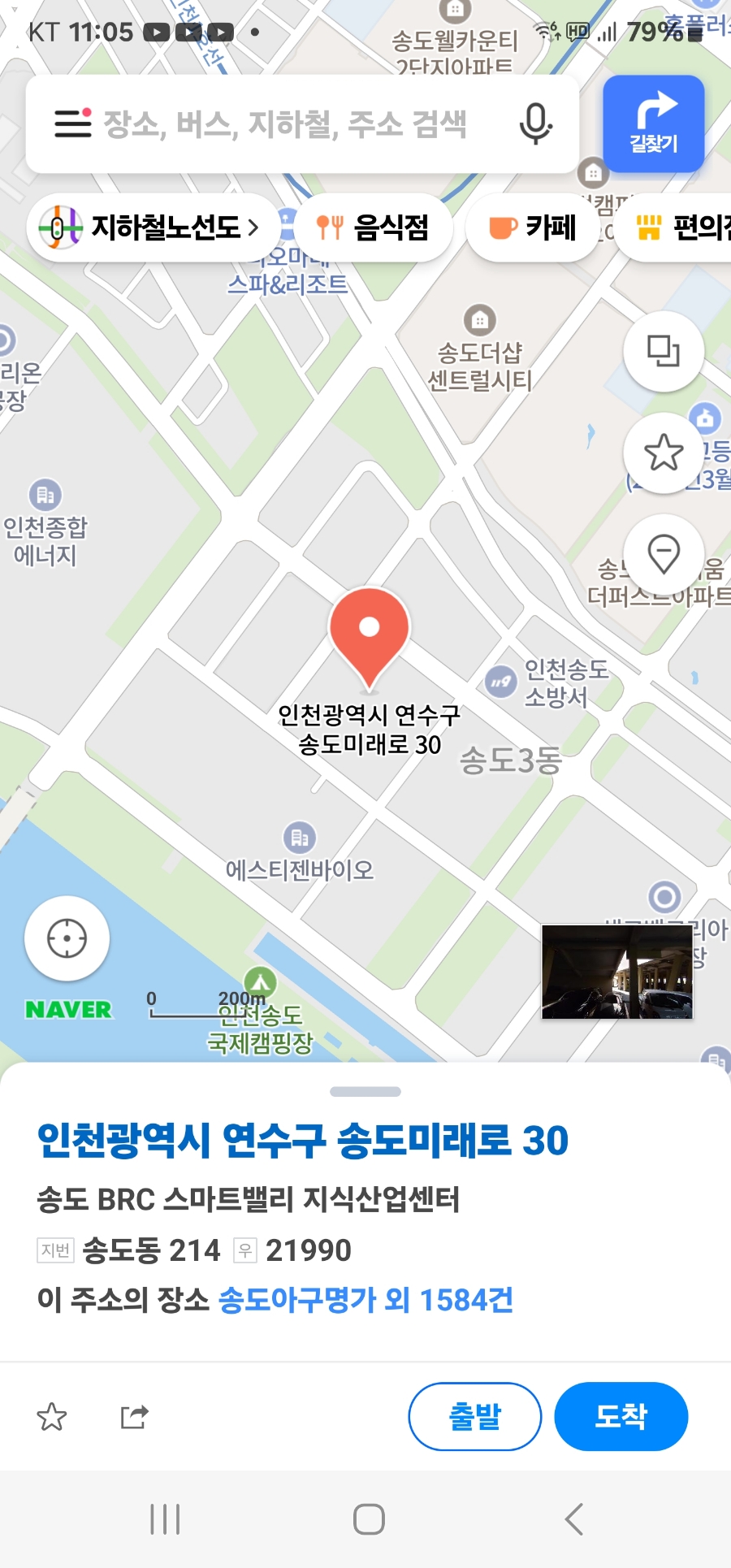
Task: Open favorites from the map star button
Action: [x=663, y=453]
